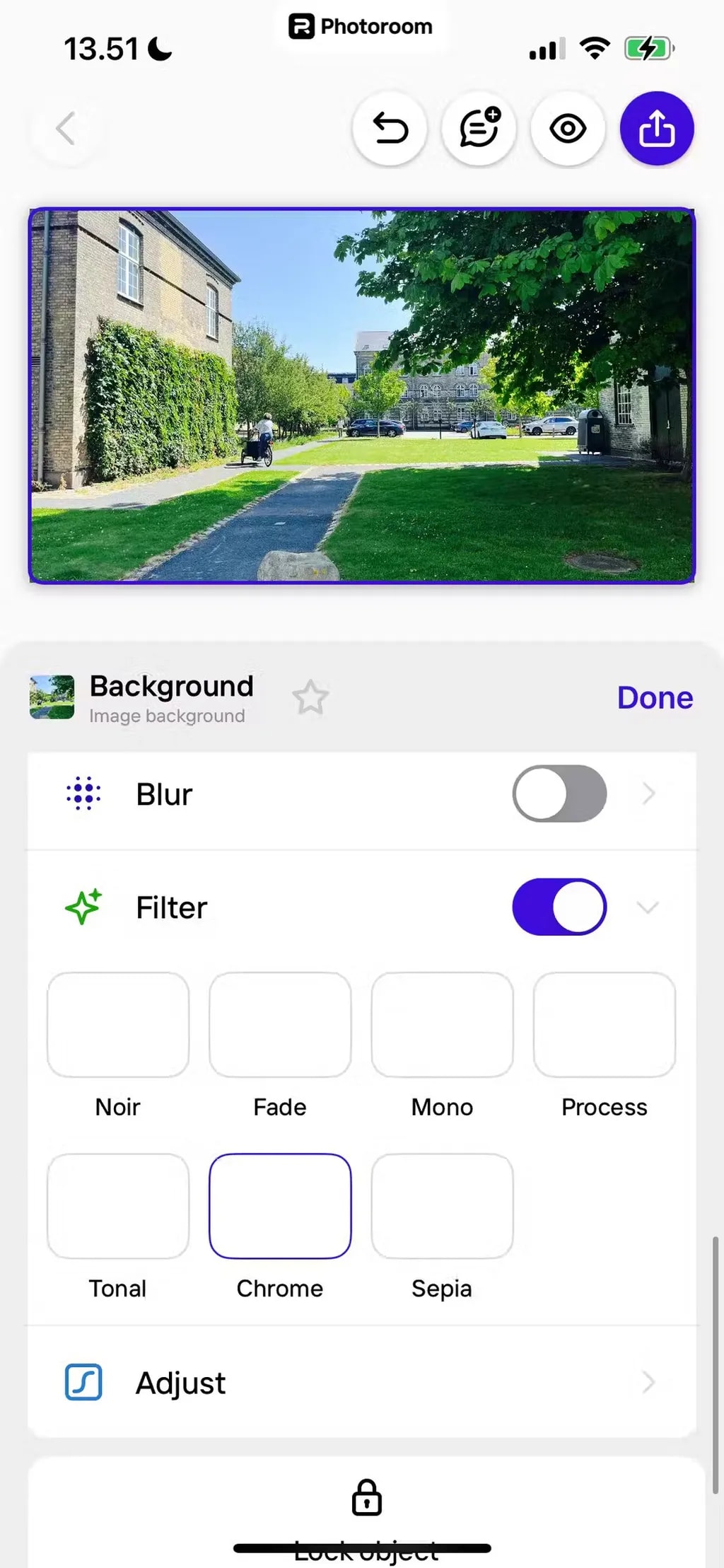Apply the Noir filter

pyautogui.click(x=118, y=1025)
